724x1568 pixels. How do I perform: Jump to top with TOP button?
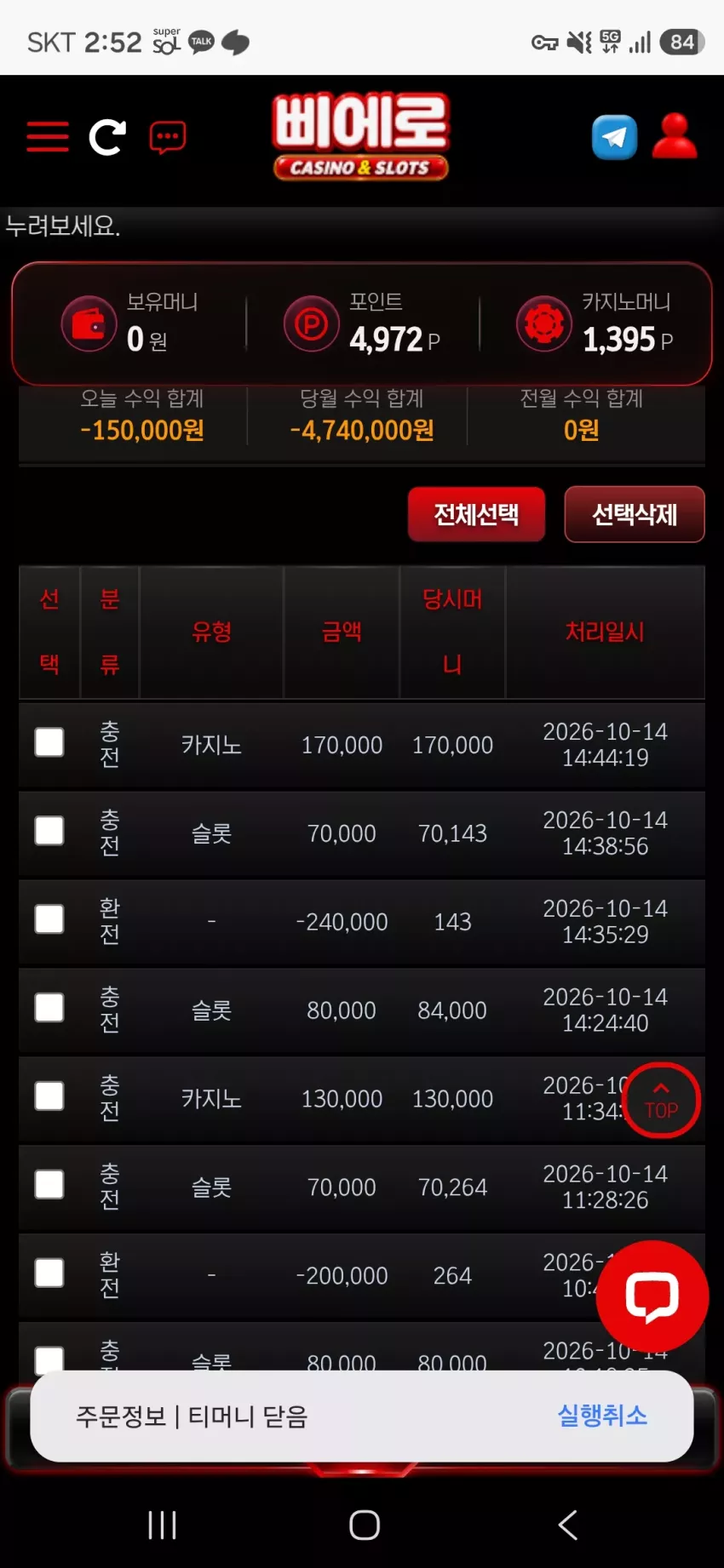661,1100
